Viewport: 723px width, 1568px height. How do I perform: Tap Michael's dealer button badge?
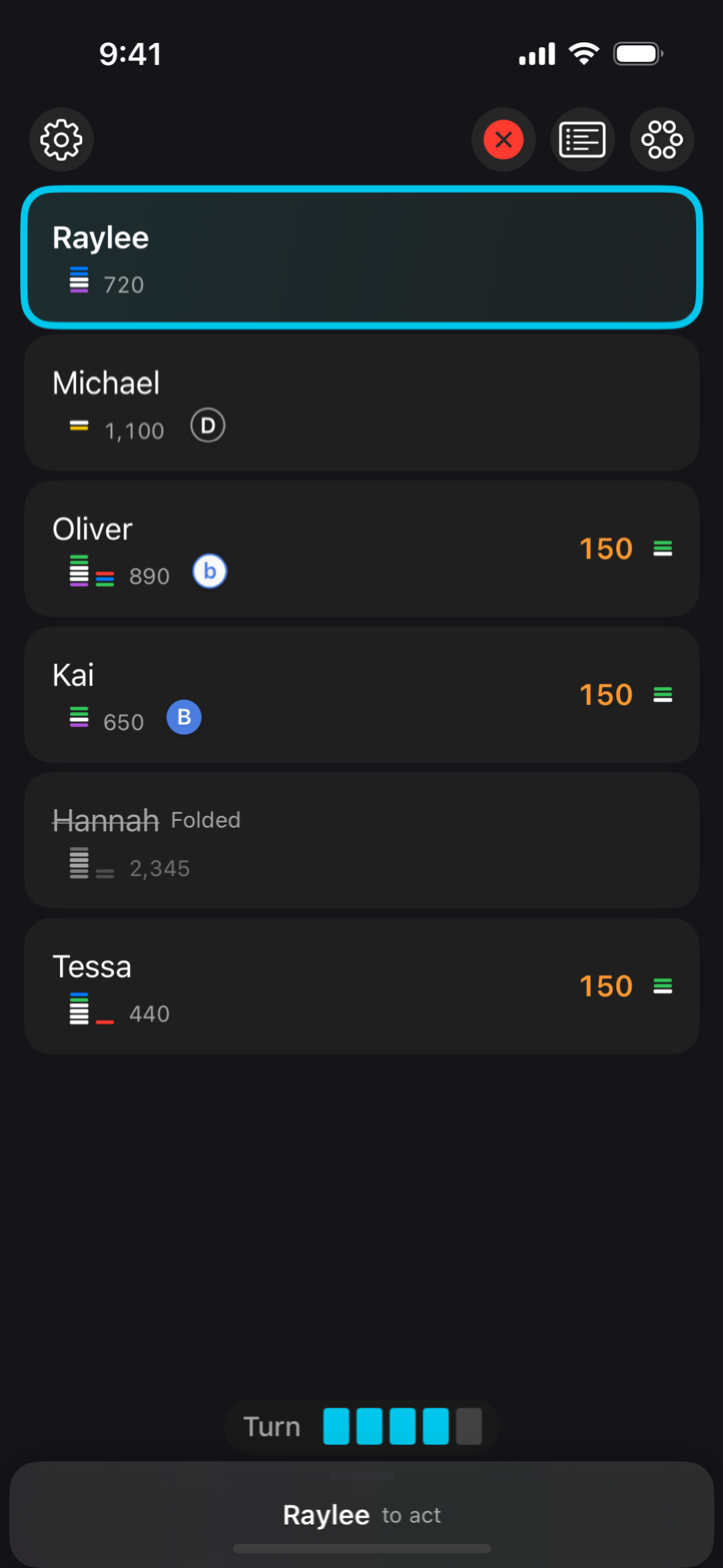click(x=207, y=425)
